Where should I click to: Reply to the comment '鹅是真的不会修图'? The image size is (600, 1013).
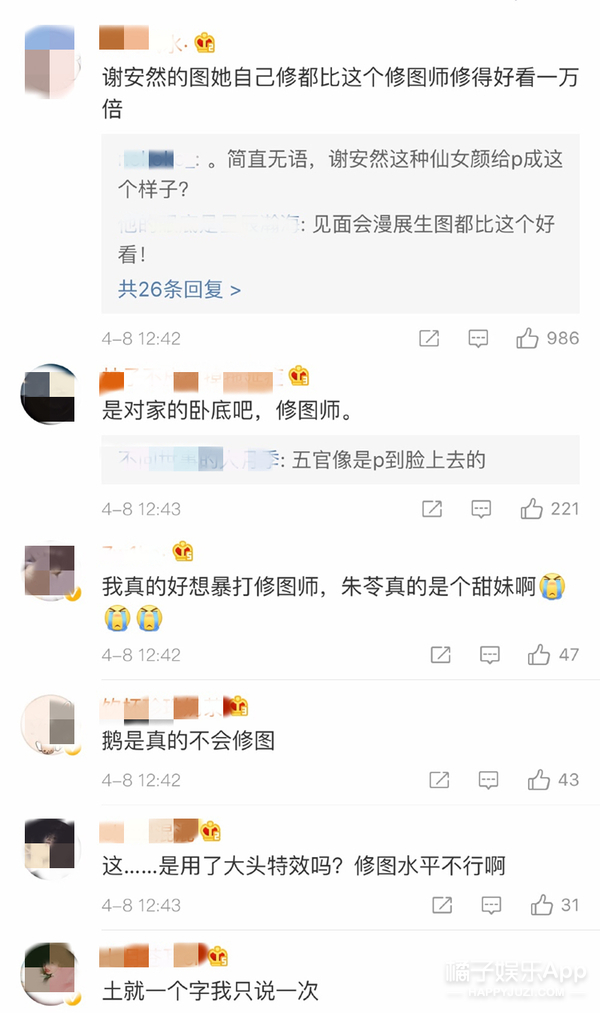(490, 780)
